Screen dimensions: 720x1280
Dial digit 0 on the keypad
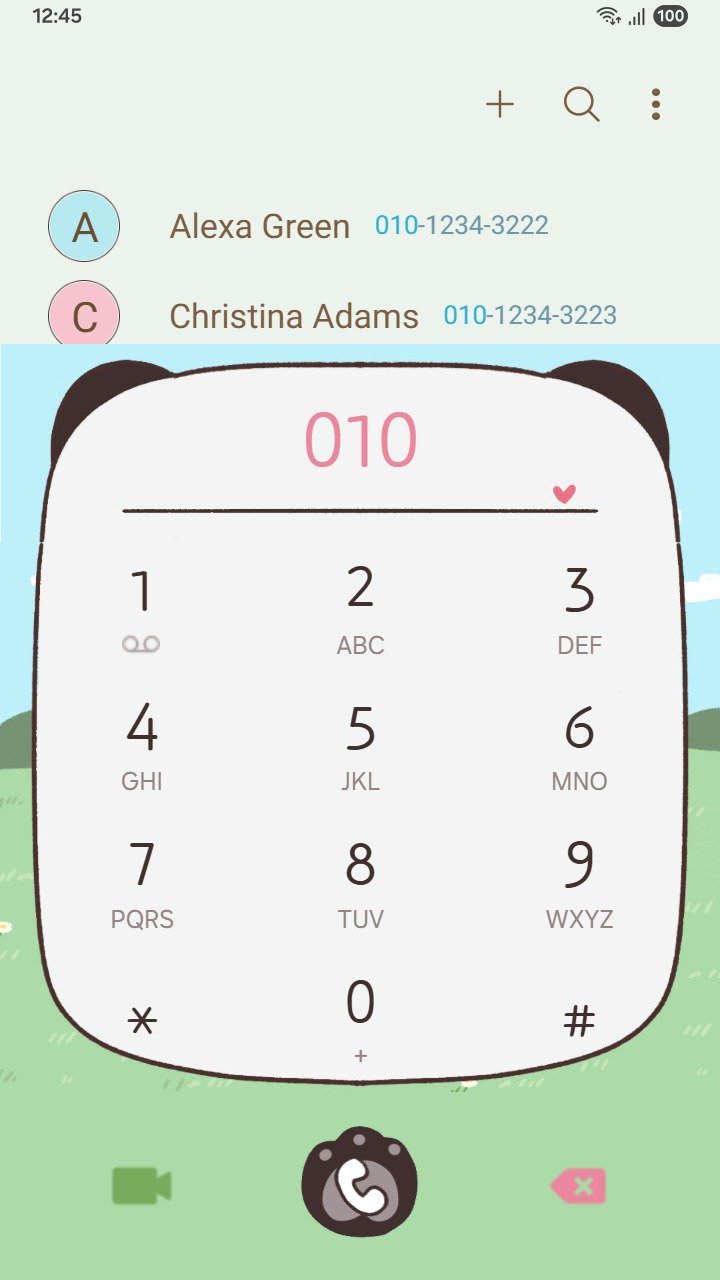(x=360, y=1017)
